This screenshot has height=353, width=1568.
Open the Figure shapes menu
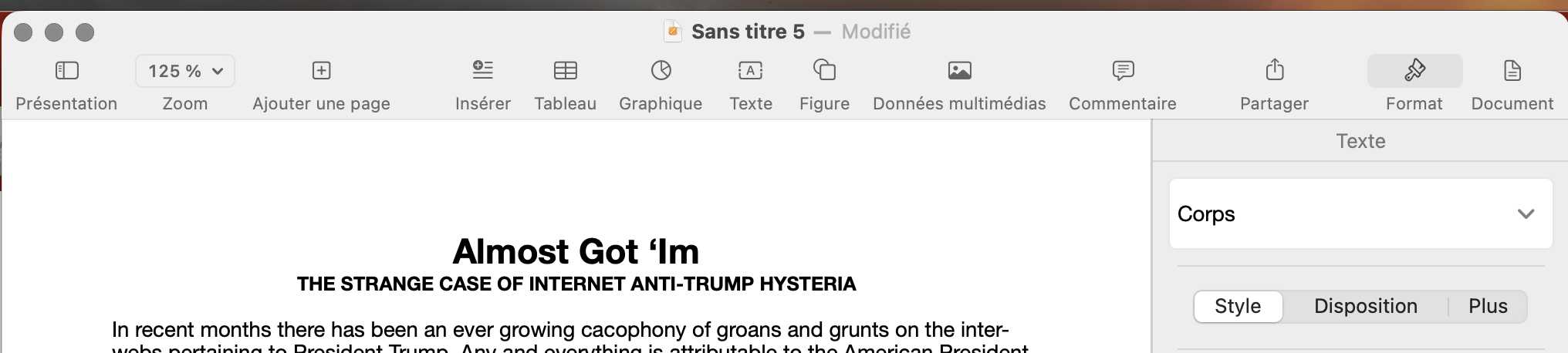[824, 71]
